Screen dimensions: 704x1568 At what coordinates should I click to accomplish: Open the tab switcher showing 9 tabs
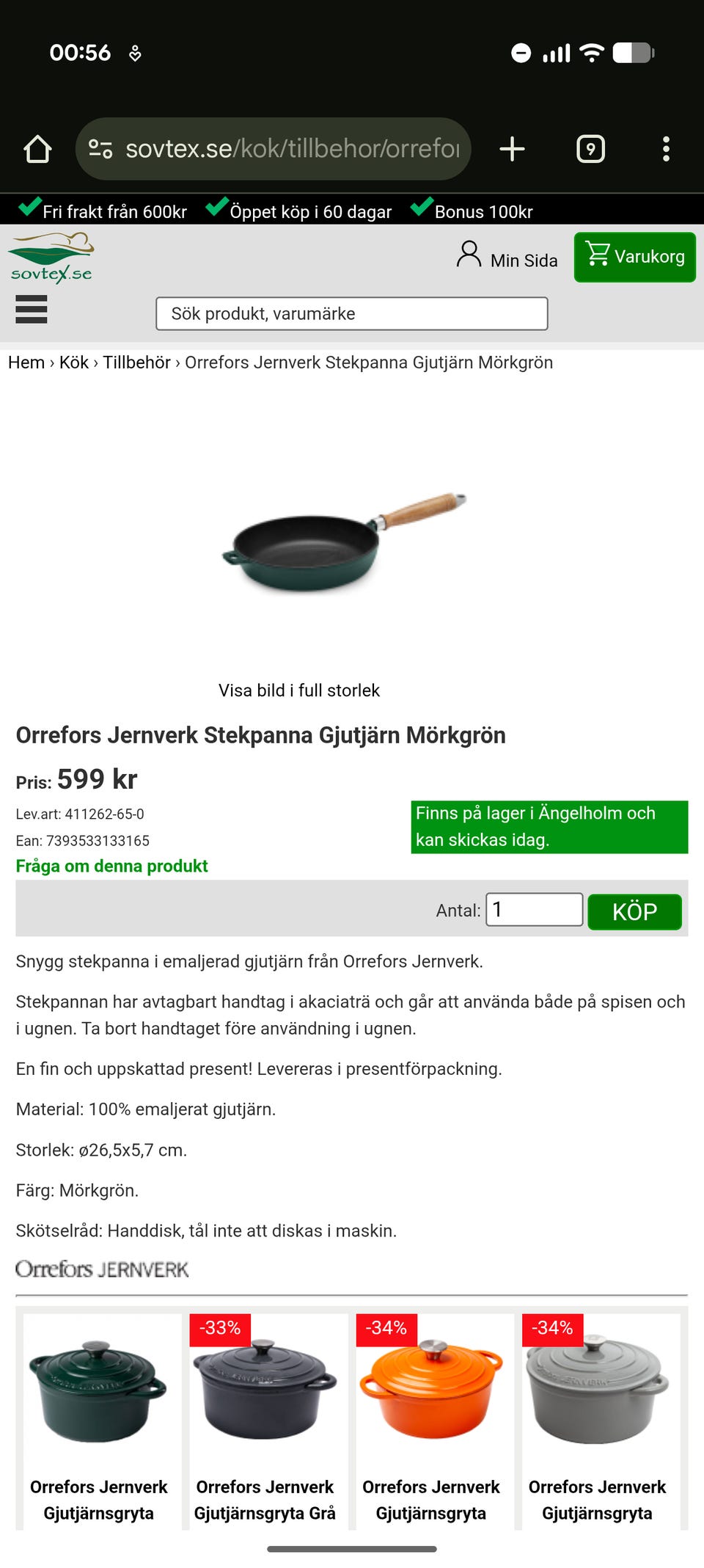click(590, 148)
